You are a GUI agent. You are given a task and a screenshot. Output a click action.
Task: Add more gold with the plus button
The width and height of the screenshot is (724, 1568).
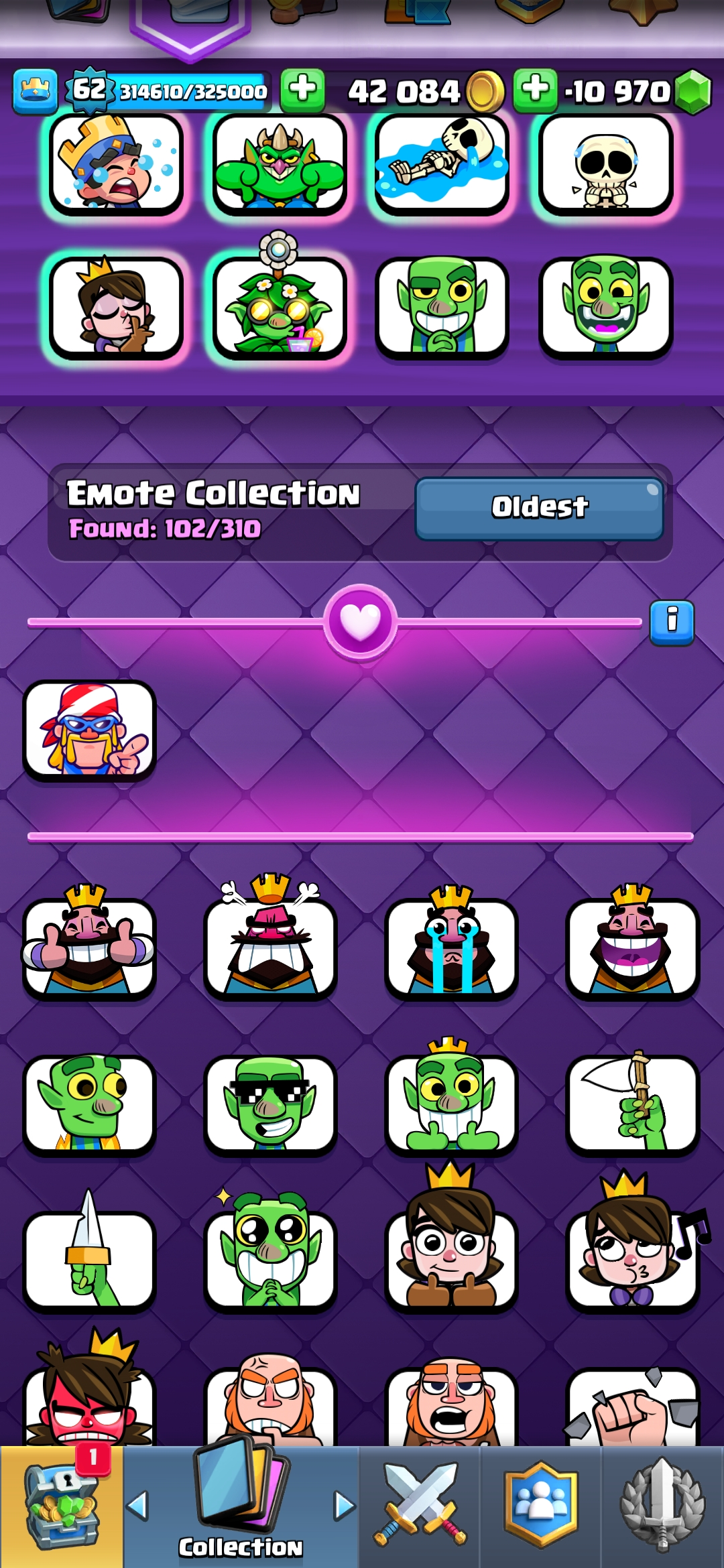click(x=302, y=90)
